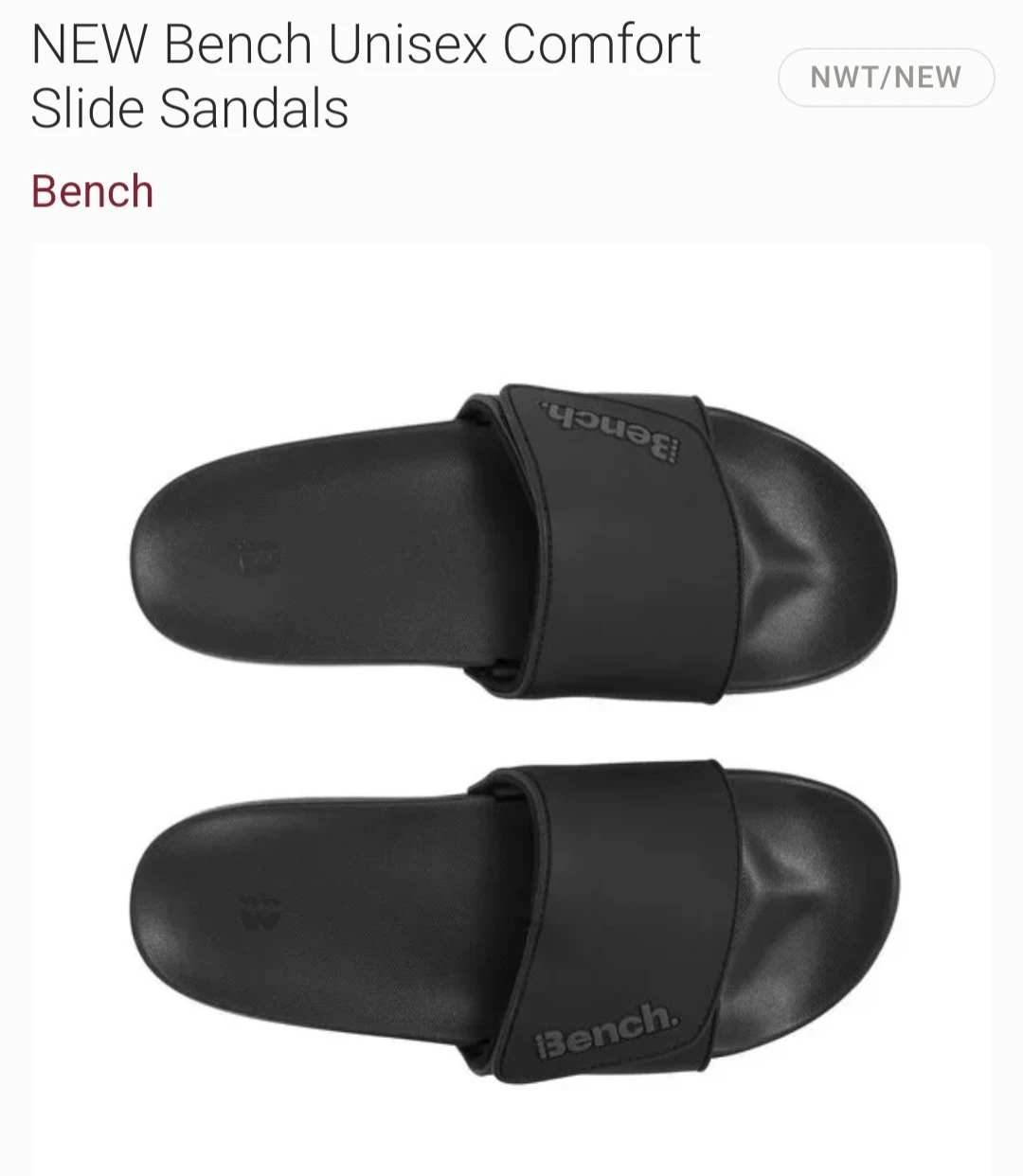The image size is (1023, 1176).
Task: Tap the NWT/NEW condition chip
Action: click(886, 78)
